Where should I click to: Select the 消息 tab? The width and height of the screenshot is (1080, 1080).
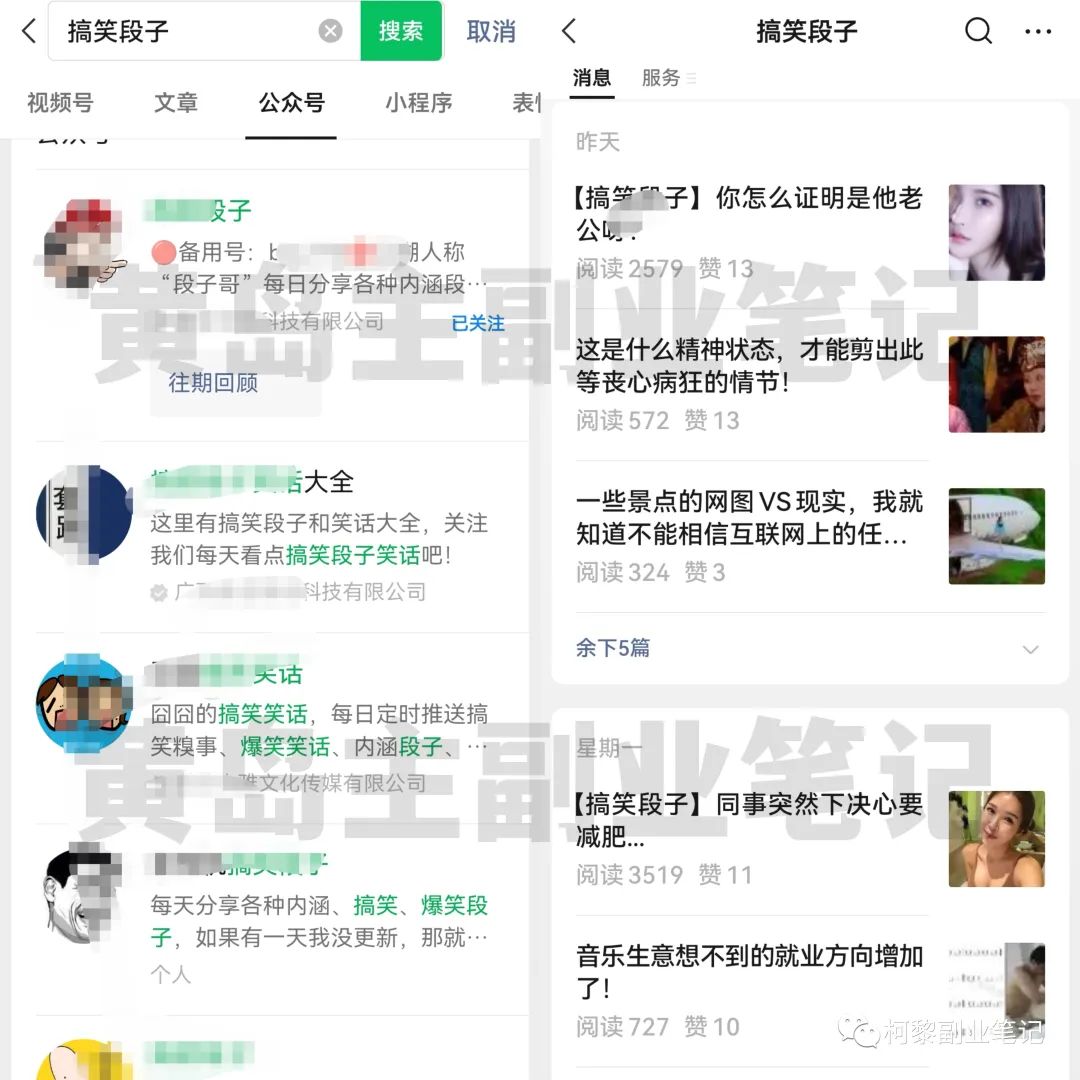tap(591, 78)
